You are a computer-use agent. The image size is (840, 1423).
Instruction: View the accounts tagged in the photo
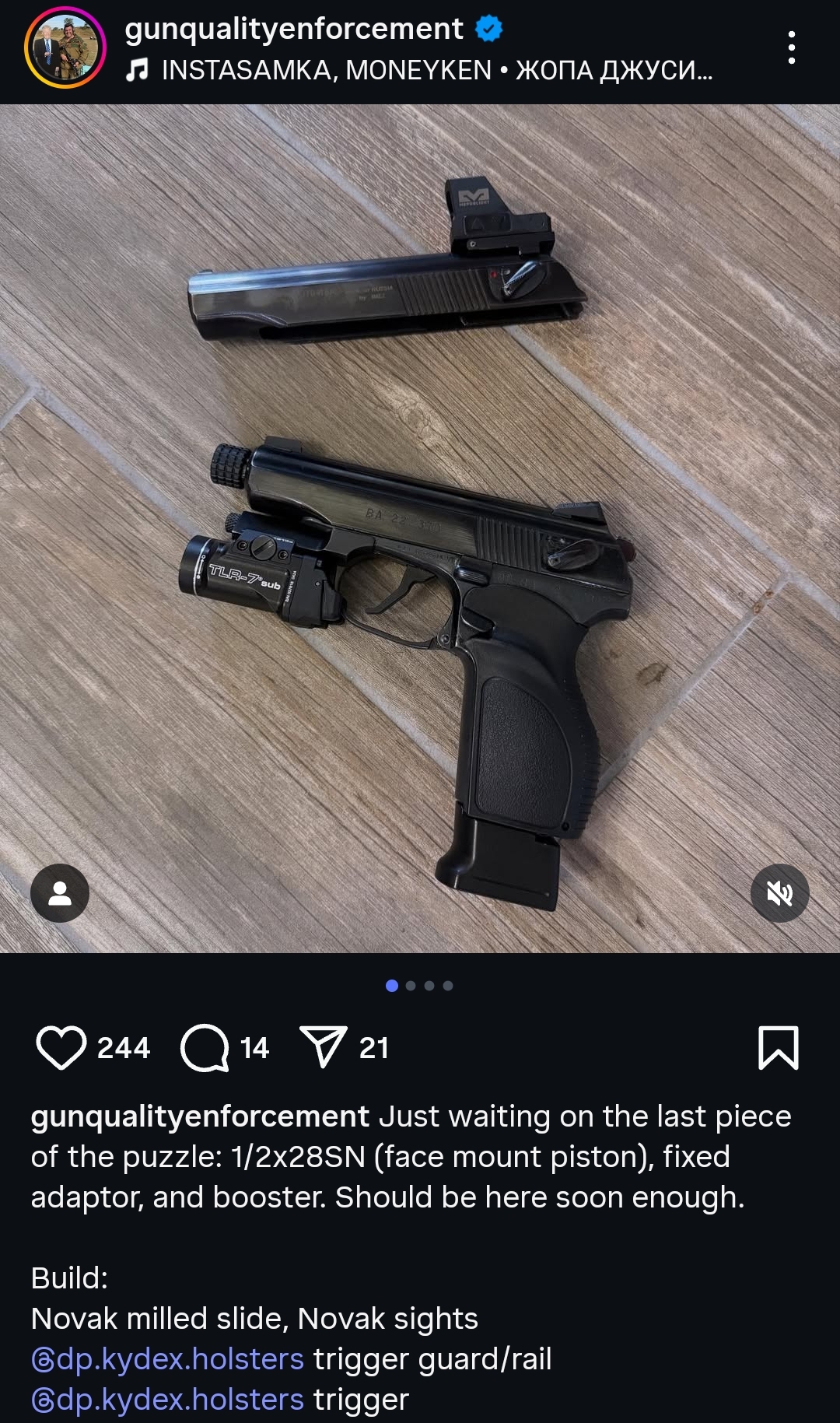pos(60,893)
